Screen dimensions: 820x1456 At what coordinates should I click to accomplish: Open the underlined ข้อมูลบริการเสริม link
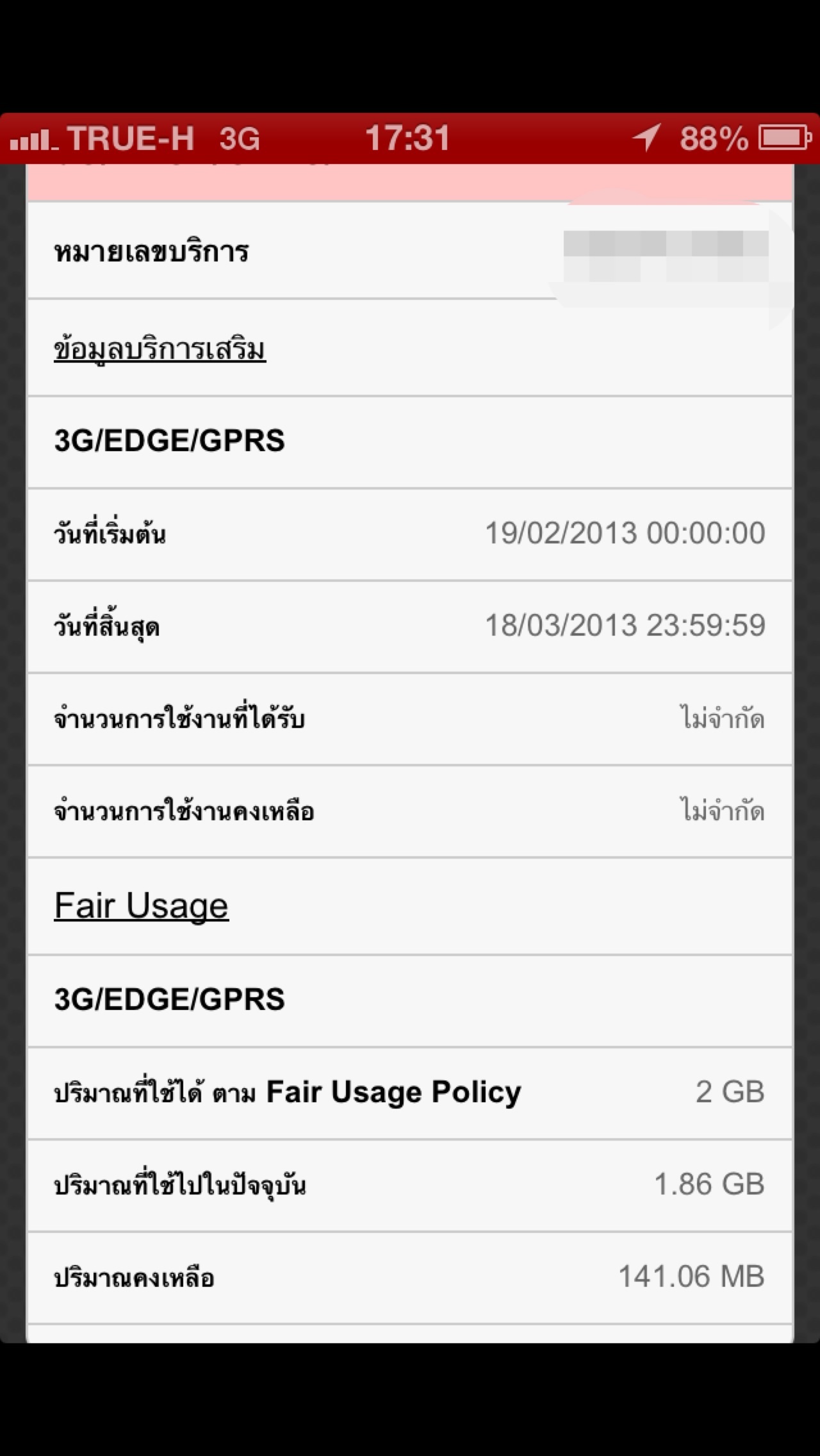coord(160,349)
